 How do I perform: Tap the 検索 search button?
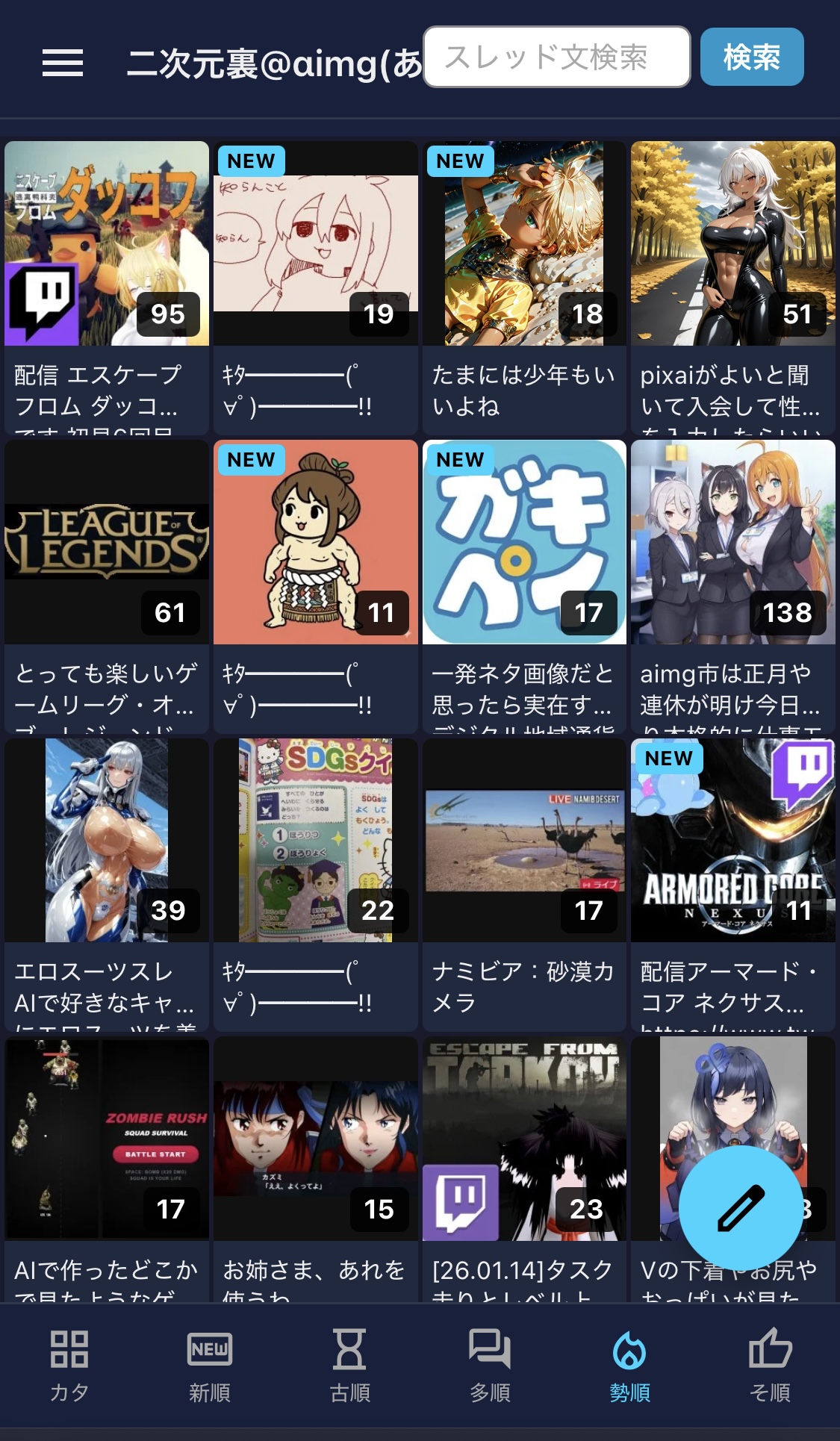click(x=751, y=57)
